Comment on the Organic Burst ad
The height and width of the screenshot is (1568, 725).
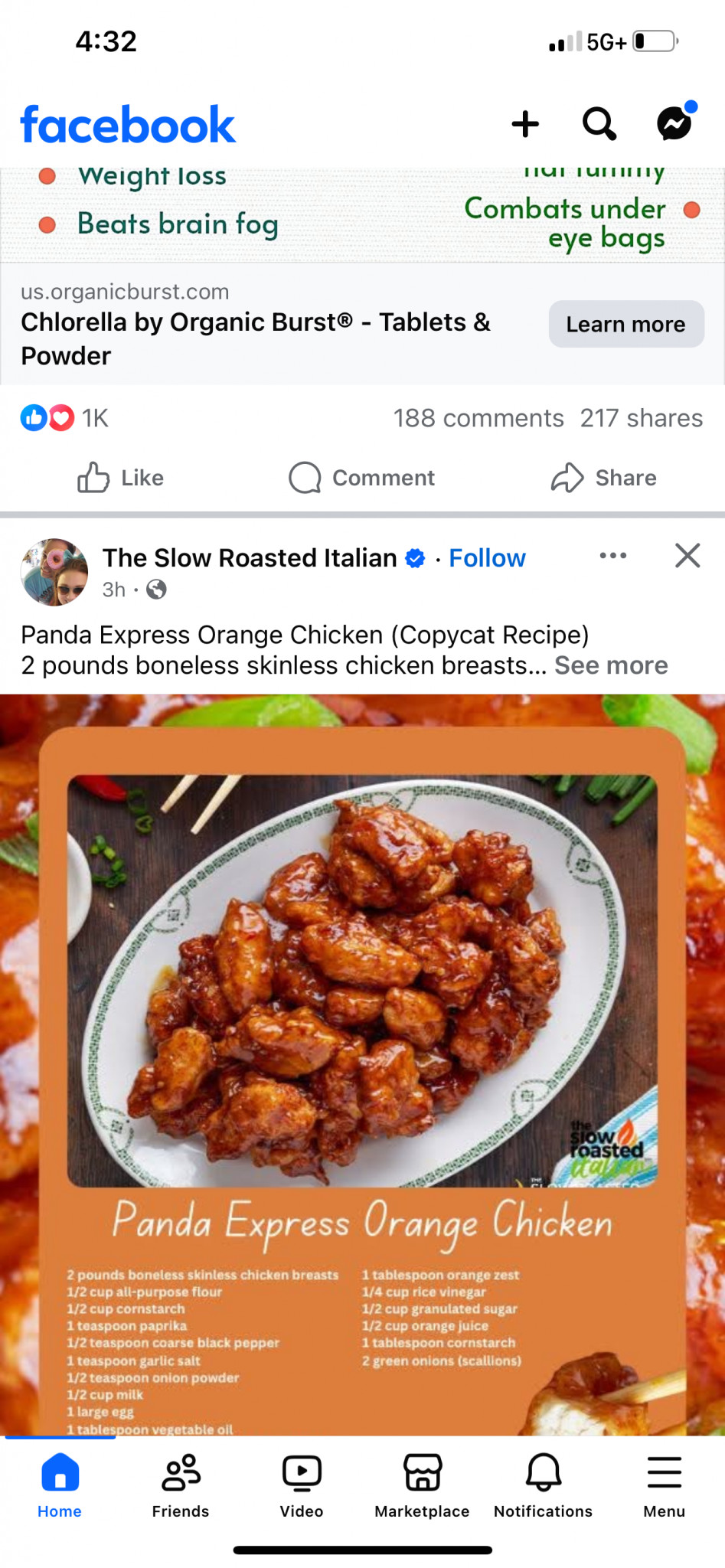(x=361, y=478)
